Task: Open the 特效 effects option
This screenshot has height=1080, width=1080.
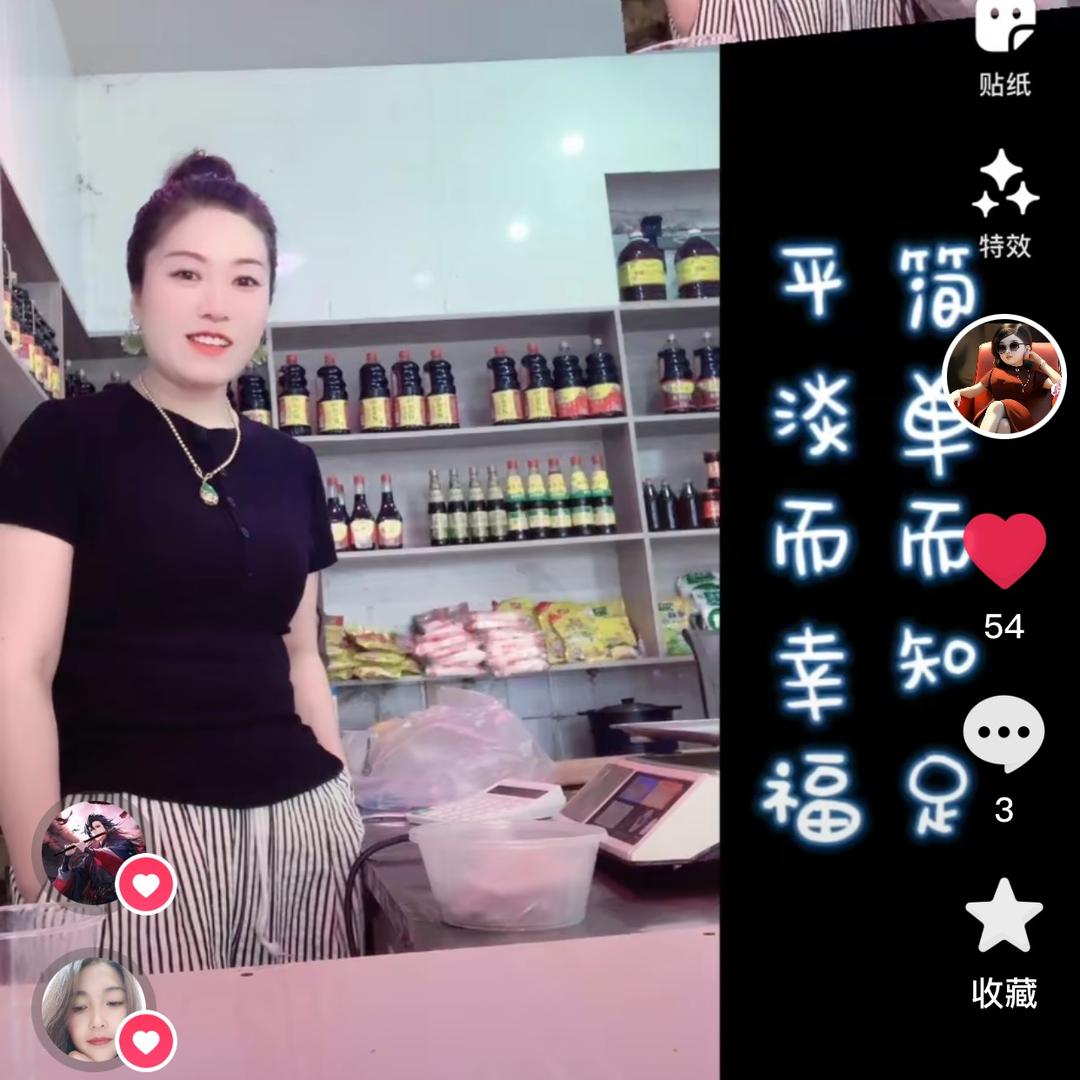Action: point(1005,204)
